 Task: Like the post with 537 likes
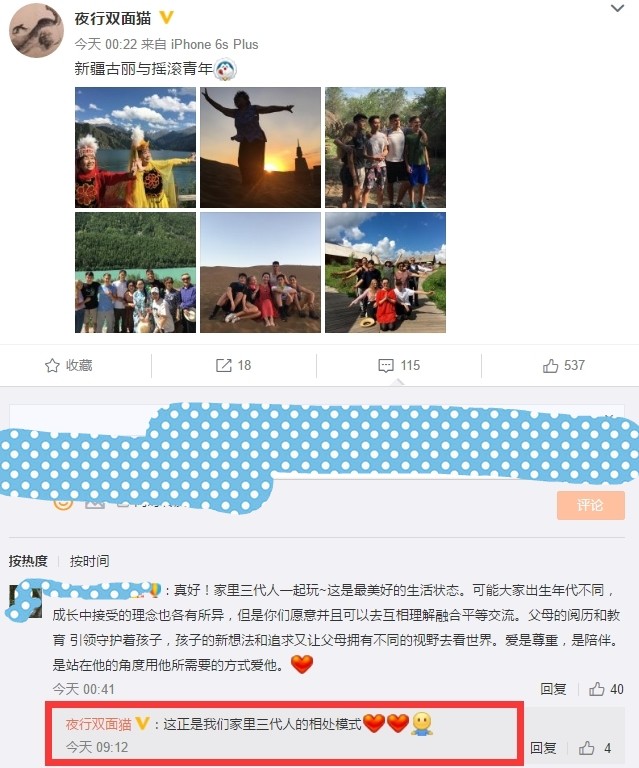[x=564, y=366]
